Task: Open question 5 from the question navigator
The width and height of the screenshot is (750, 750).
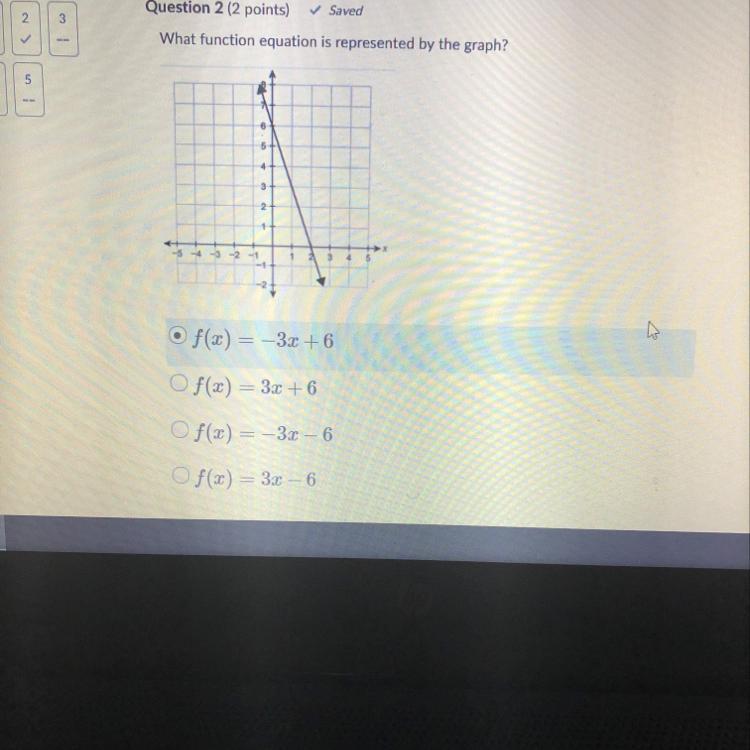Action: click(28, 88)
